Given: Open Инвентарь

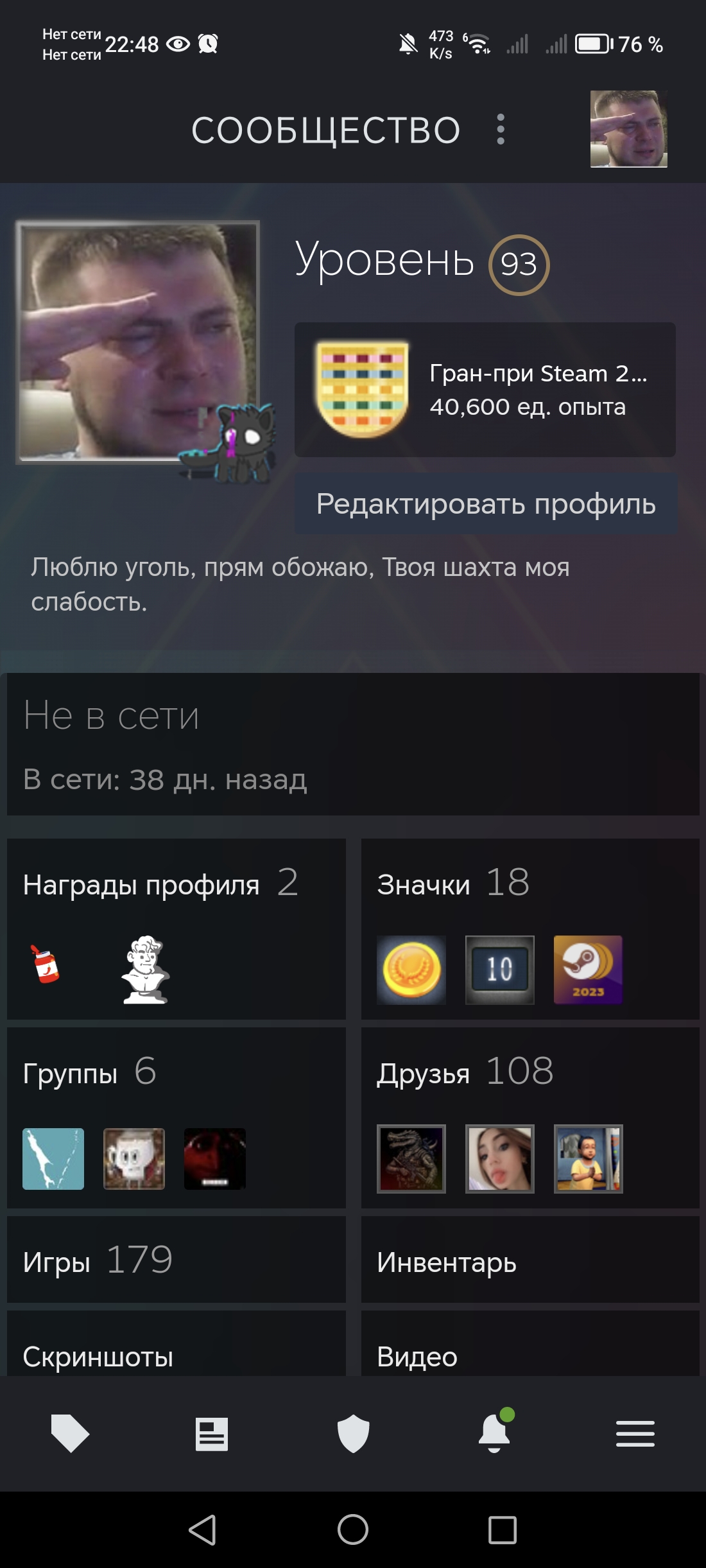Looking at the screenshot, I should click(x=530, y=1259).
